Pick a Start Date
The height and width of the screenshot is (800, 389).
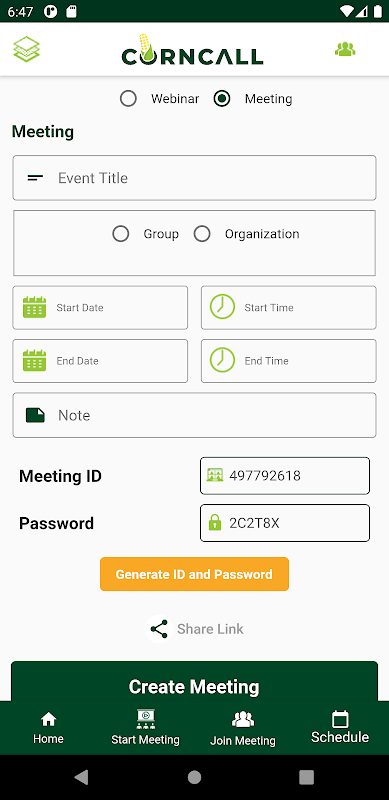[100, 308]
